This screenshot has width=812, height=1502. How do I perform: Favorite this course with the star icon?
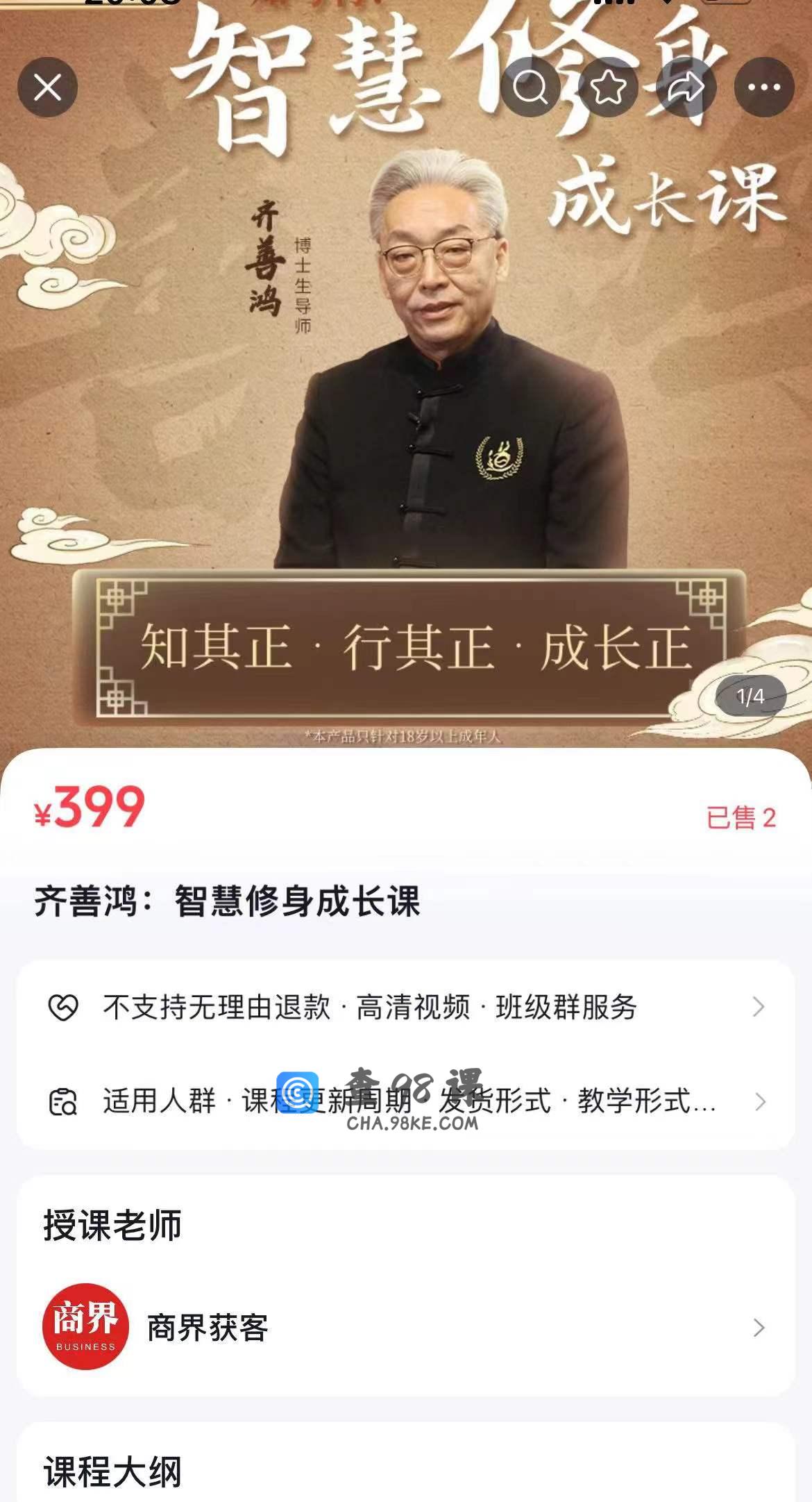pos(608,87)
